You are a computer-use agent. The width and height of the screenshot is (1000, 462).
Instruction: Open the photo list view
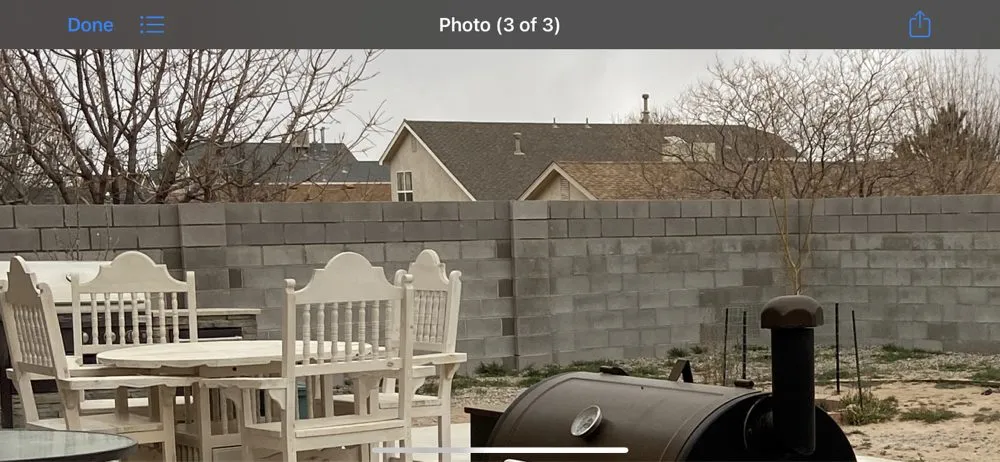pyautogui.click(x=152, y=25)
